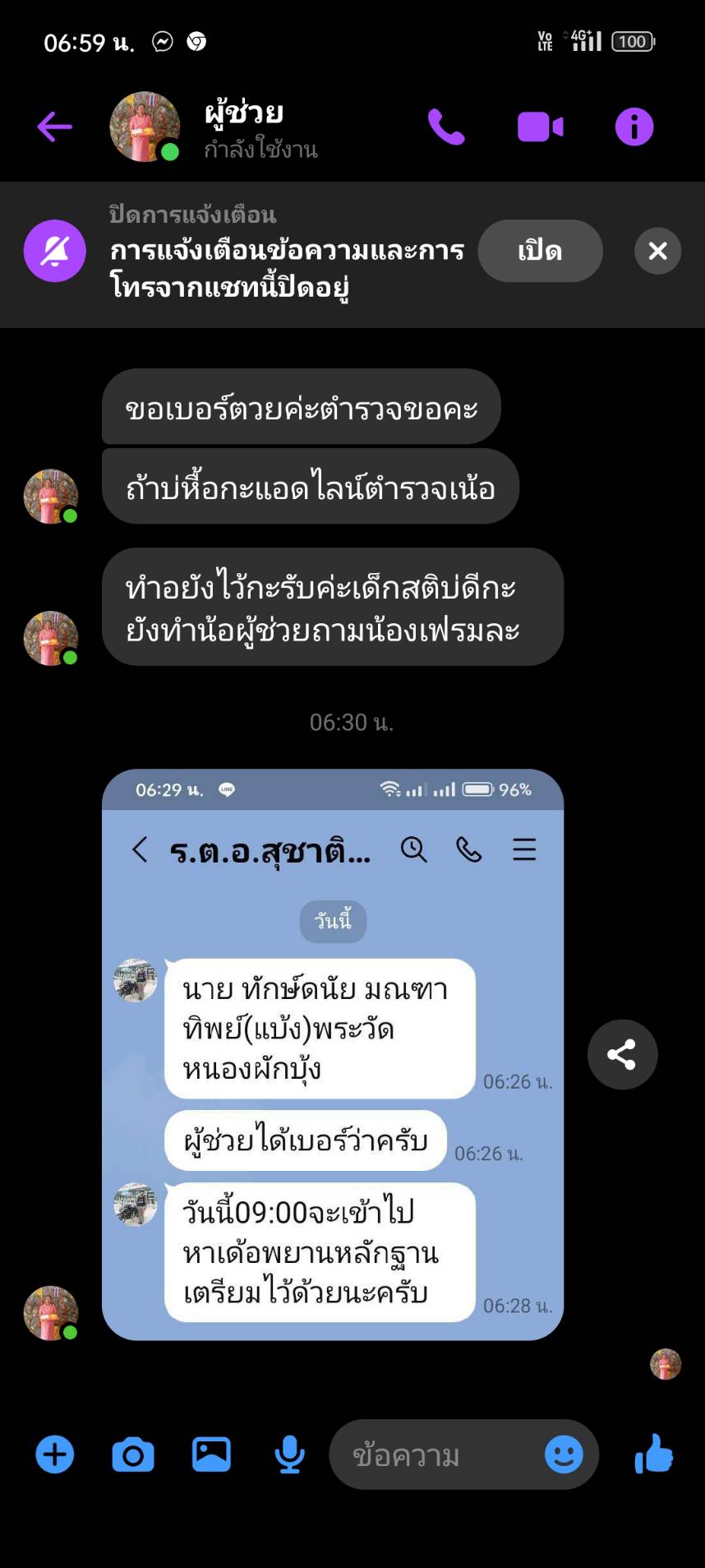Record a voice message with microphone
Image resolution: width=705 pixels, height=1568 pixels.
[x=289, y=1455]
